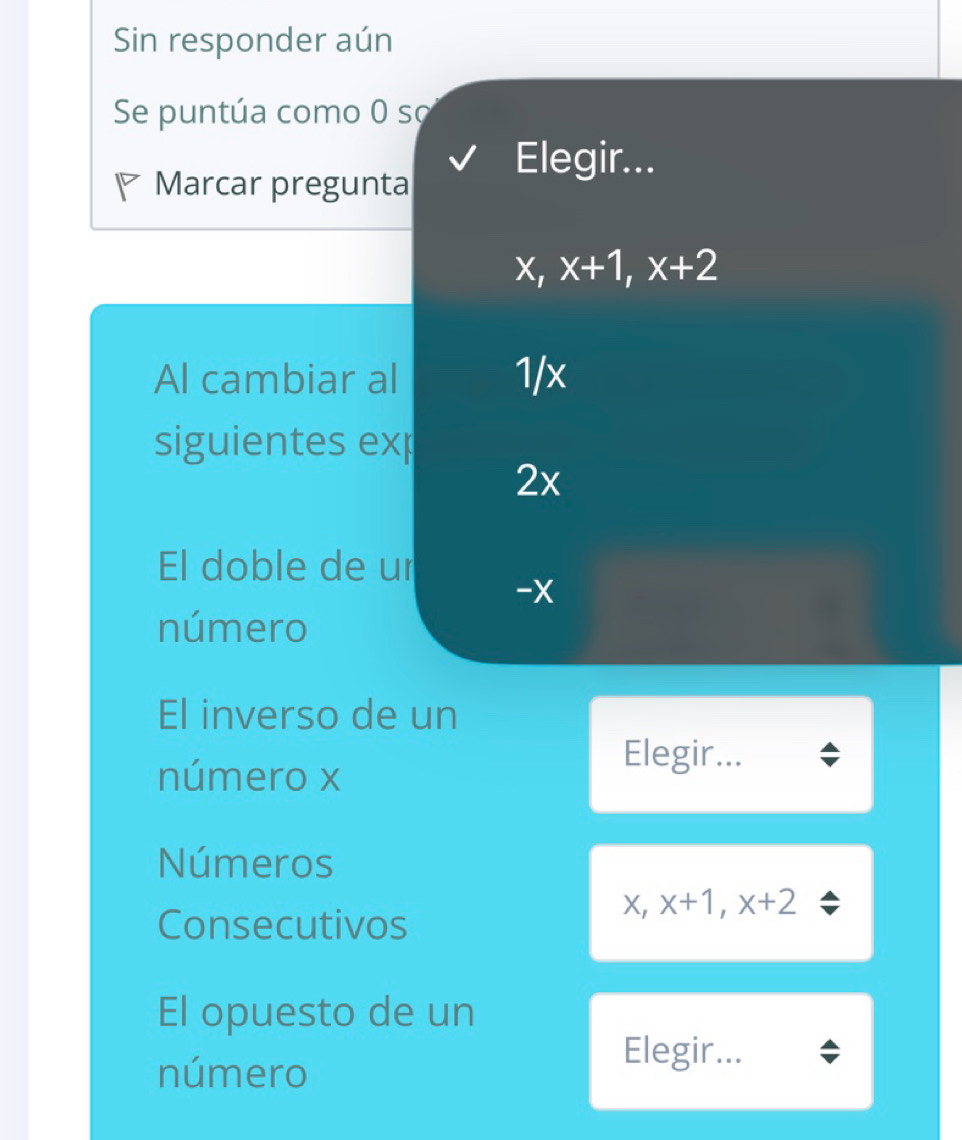The image size is (962, 1140).
Task: Choose 'x, x+1, x+2' from the open list
Action: (615, 267)
